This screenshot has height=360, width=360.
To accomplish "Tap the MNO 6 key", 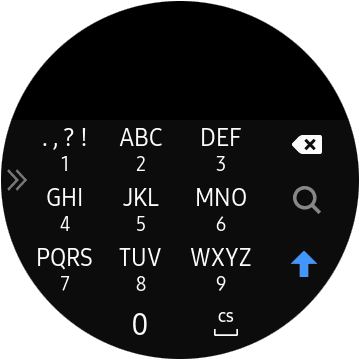I will click(221, 210).
